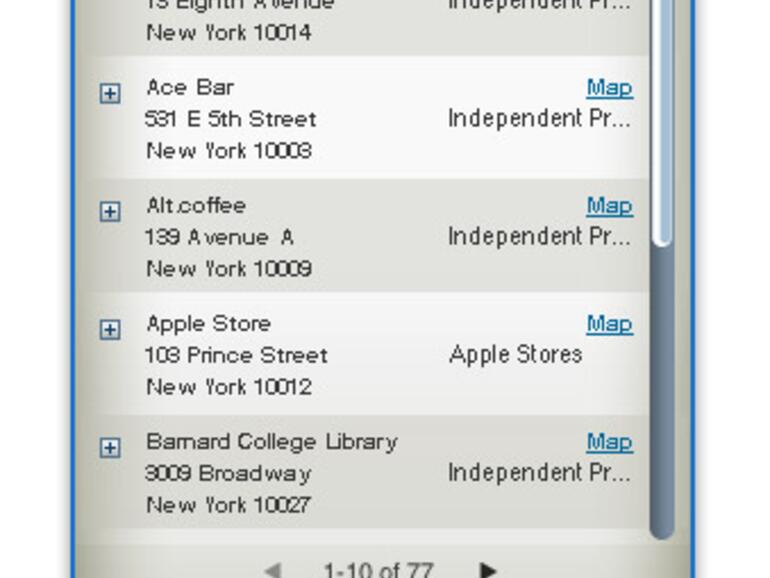The image size is (770, 578).
Task: Expand the Barnard College Library entry
Action: tap(110, 447)
